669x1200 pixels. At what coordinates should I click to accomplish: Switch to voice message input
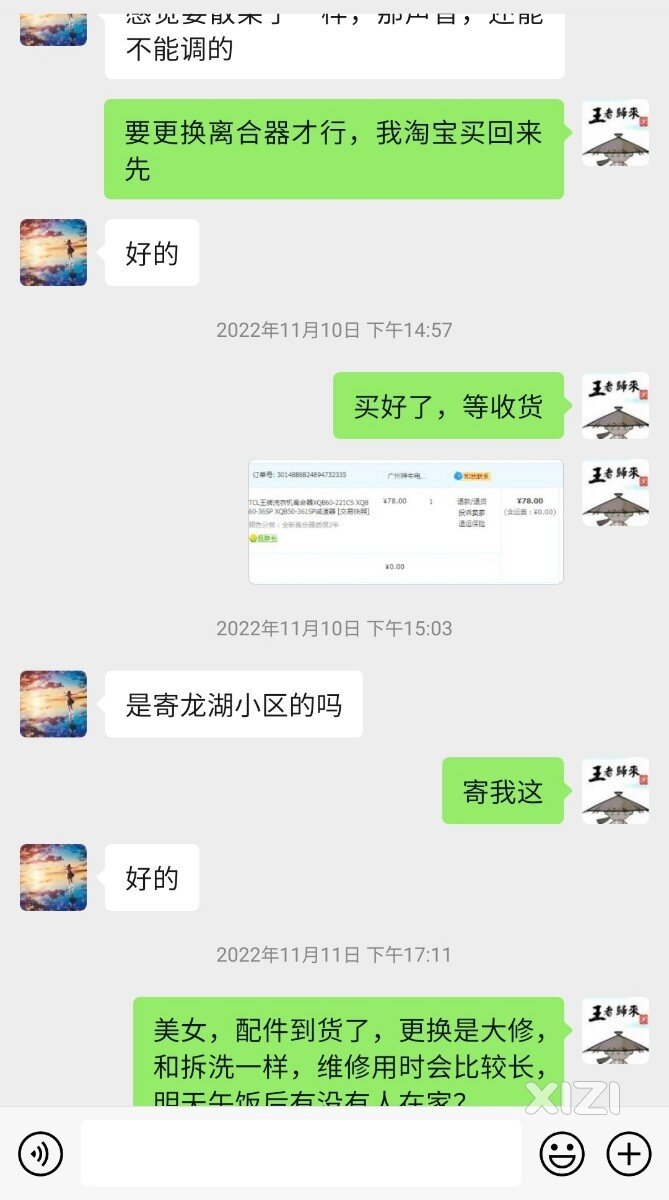[40, 1154]
